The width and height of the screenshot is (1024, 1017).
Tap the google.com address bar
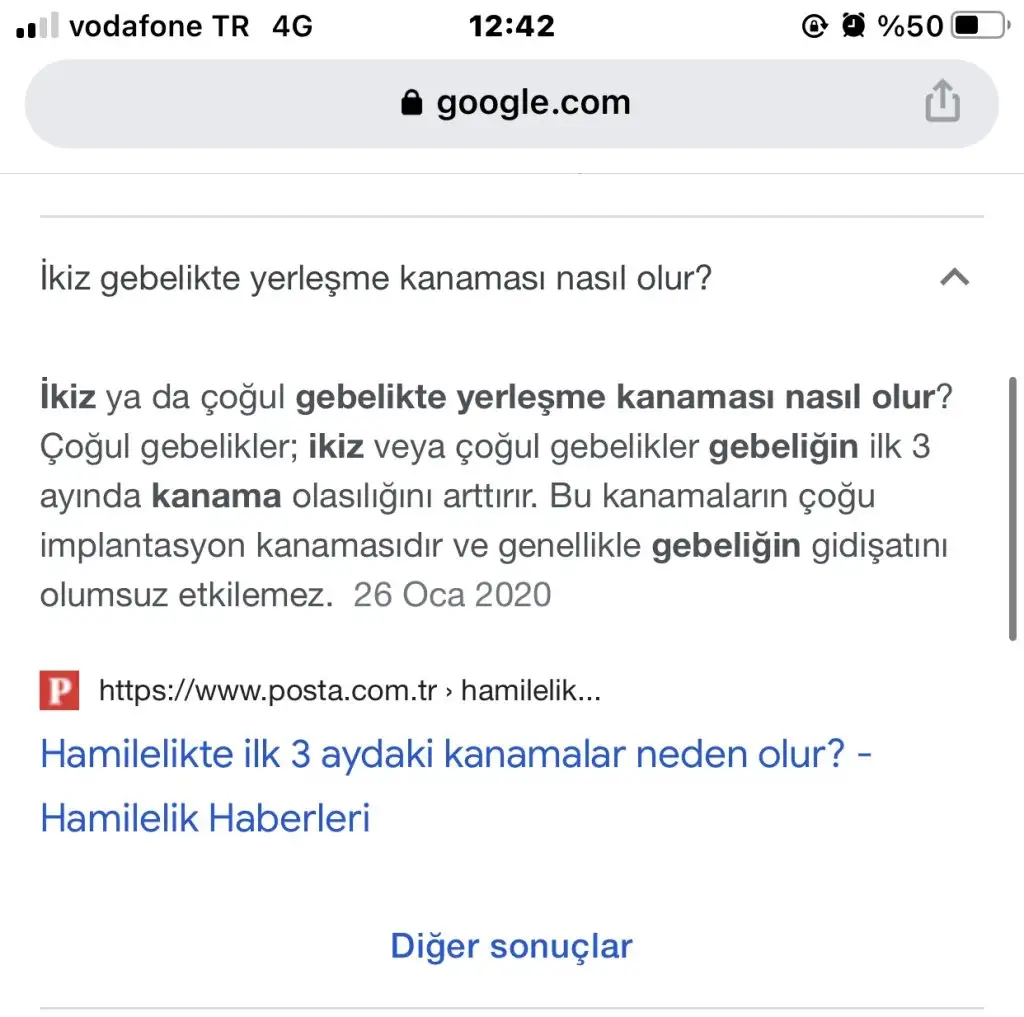(x=514, y=103)
